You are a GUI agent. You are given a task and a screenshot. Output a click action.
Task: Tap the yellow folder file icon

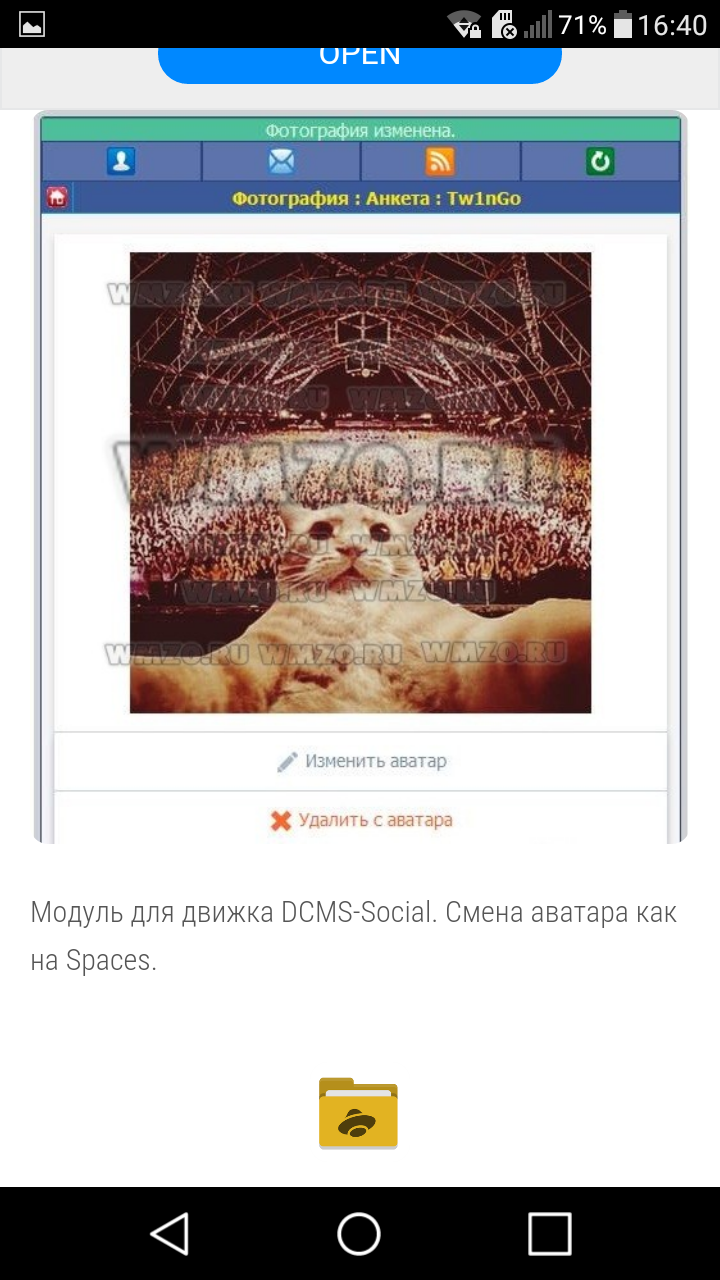pos(358,1113)
